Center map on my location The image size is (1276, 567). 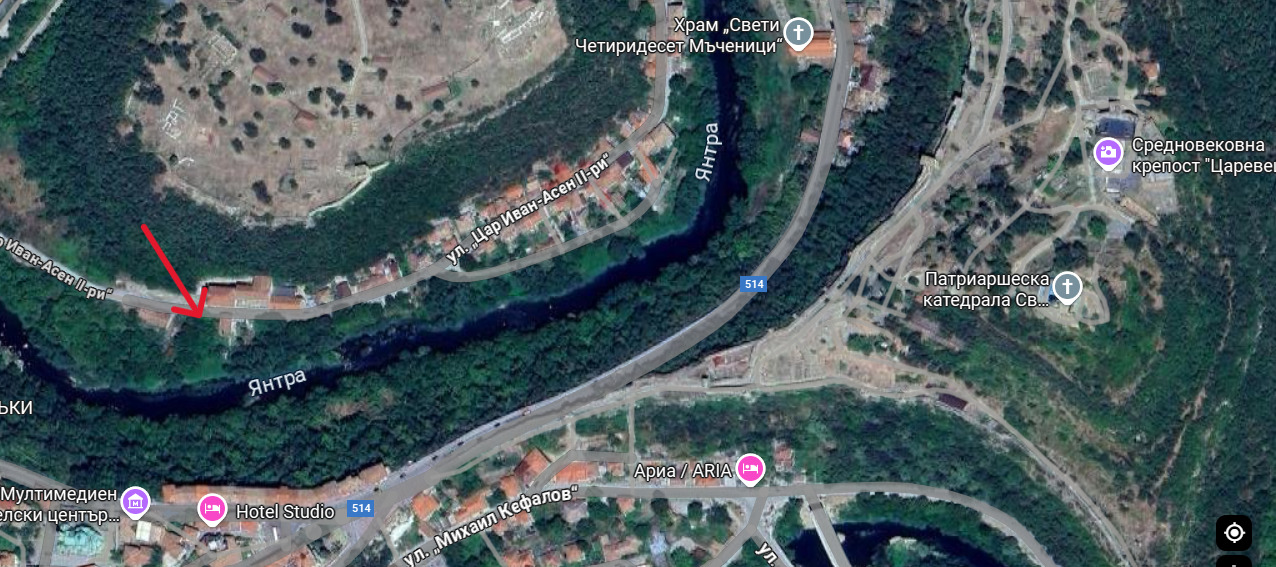point(1233,533)
